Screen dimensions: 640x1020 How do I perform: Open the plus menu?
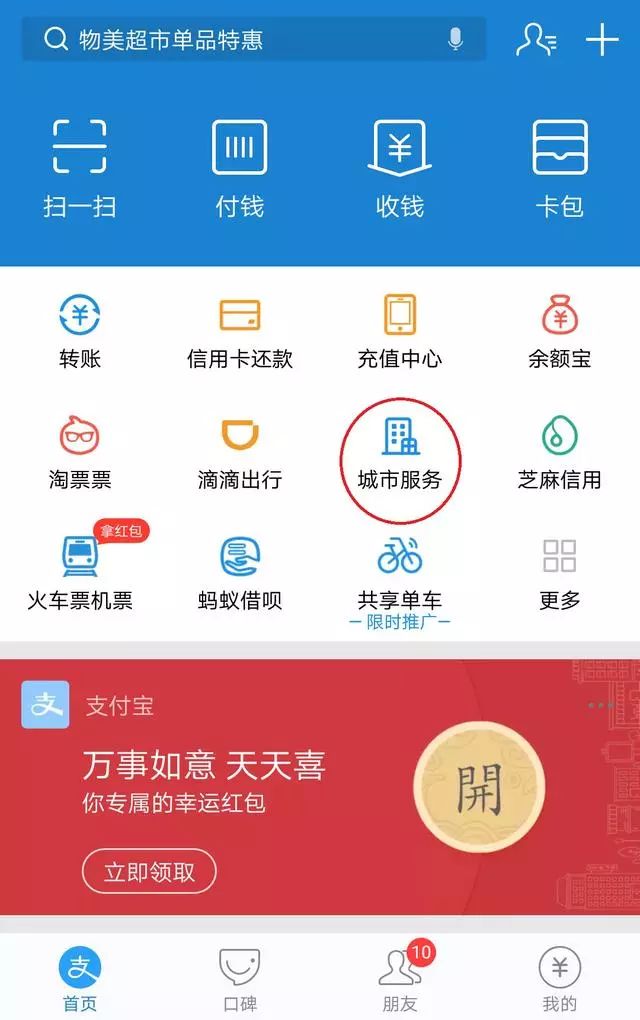point(602,40)
